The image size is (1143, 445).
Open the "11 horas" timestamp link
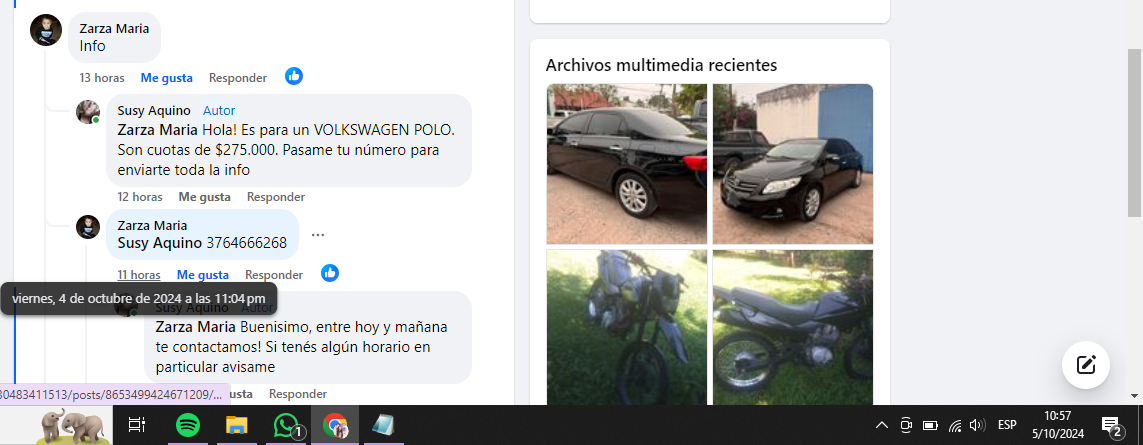click(138, 275)
